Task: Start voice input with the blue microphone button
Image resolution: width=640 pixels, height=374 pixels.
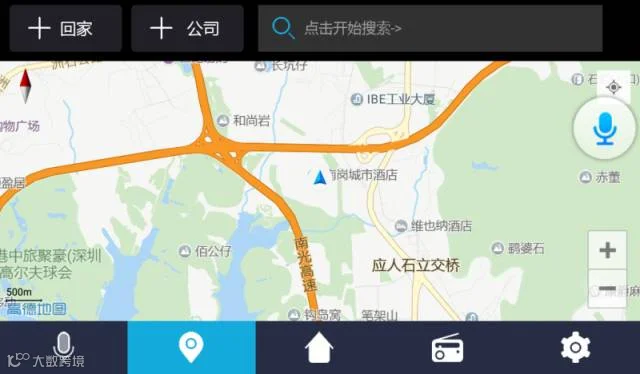Action: coord(604,128)
